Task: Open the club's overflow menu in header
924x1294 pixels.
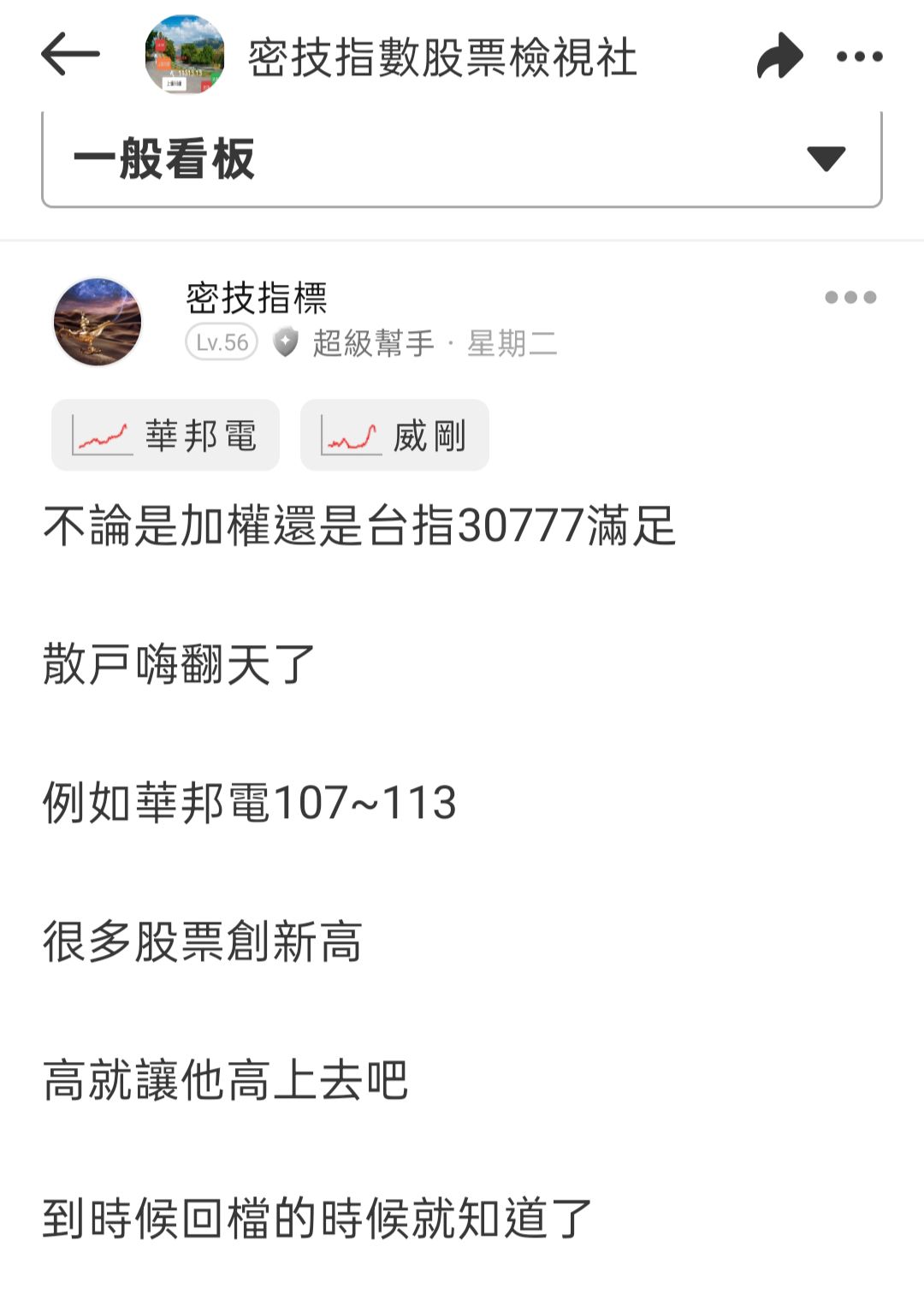Action: tap(859, 56)
